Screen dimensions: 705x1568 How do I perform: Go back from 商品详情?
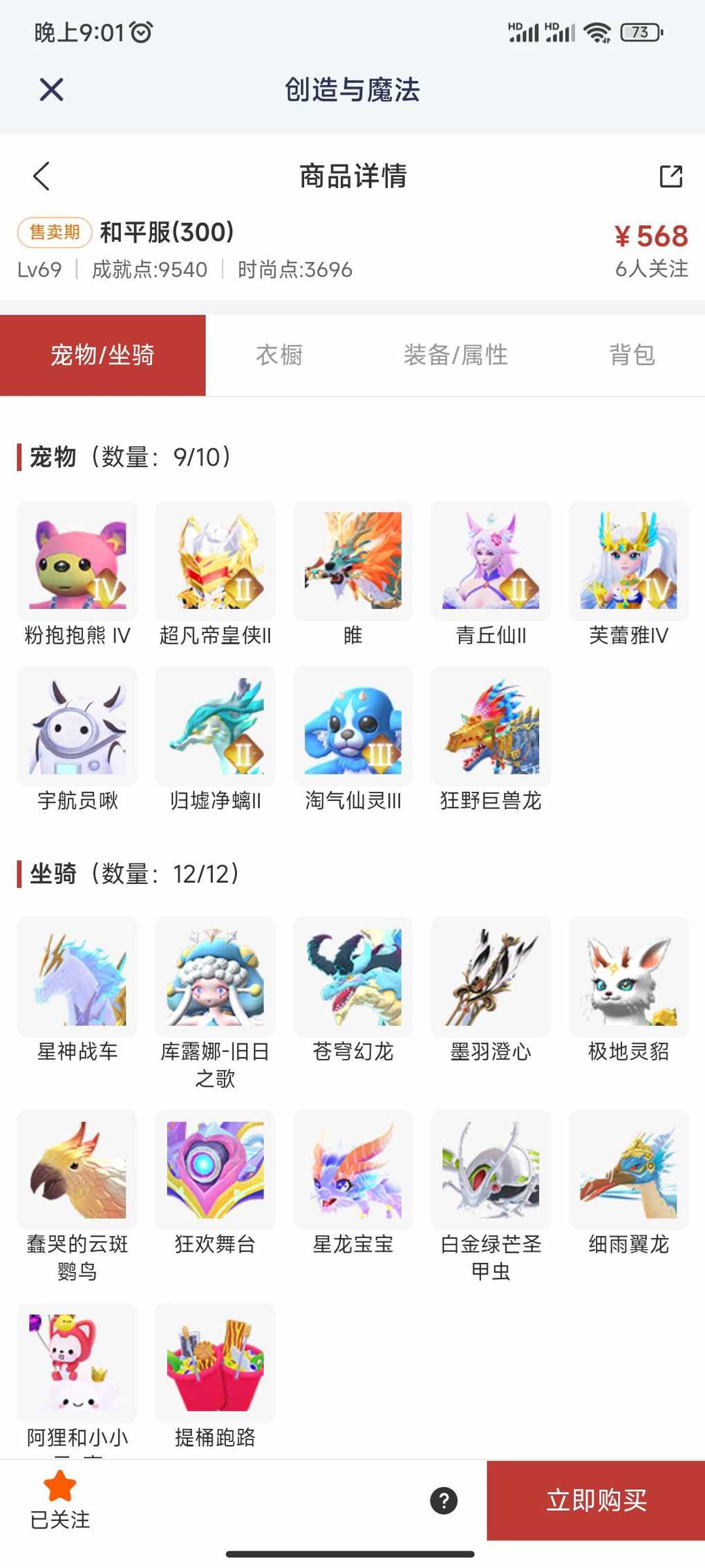coord(41,176)
